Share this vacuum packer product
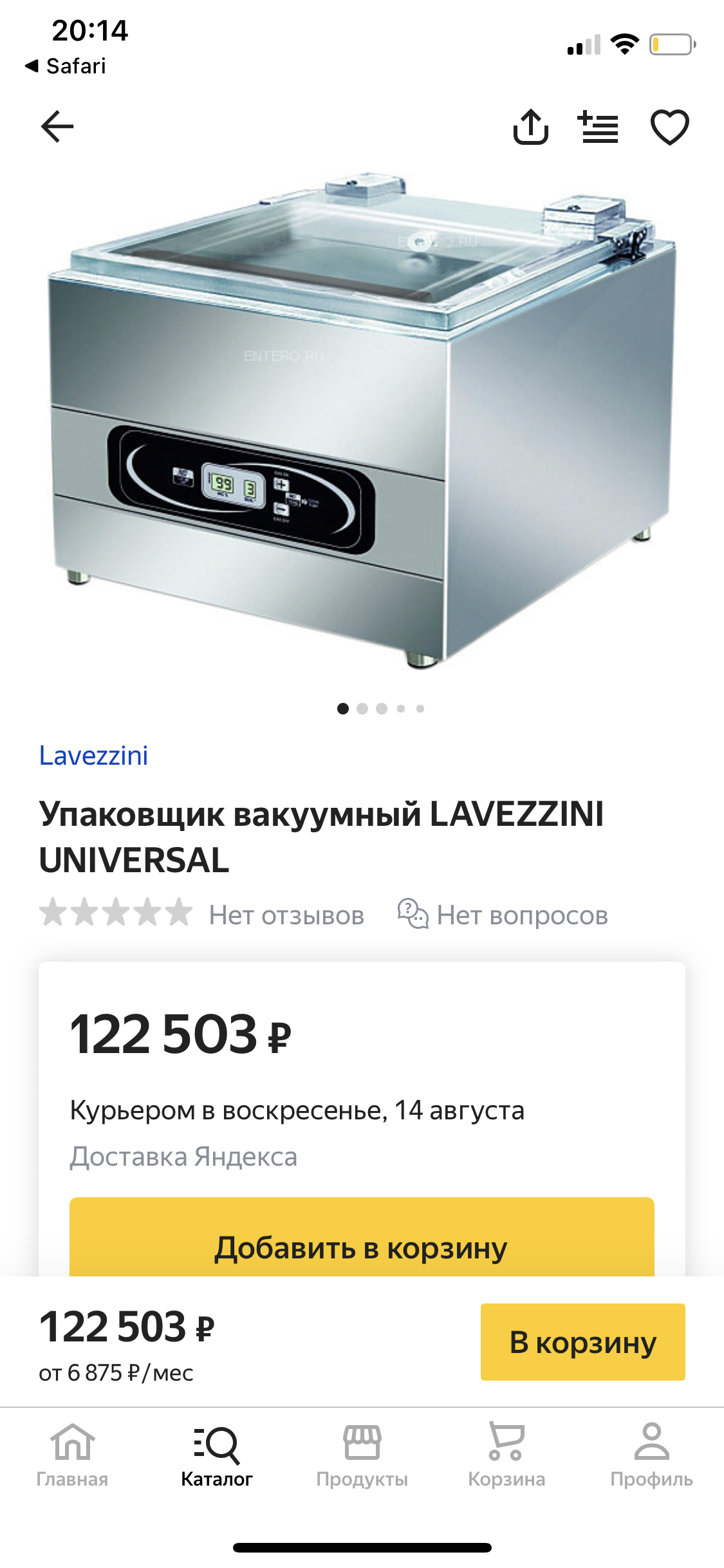724x1568 pixels. pyautogui.click(x=530, y=127)
